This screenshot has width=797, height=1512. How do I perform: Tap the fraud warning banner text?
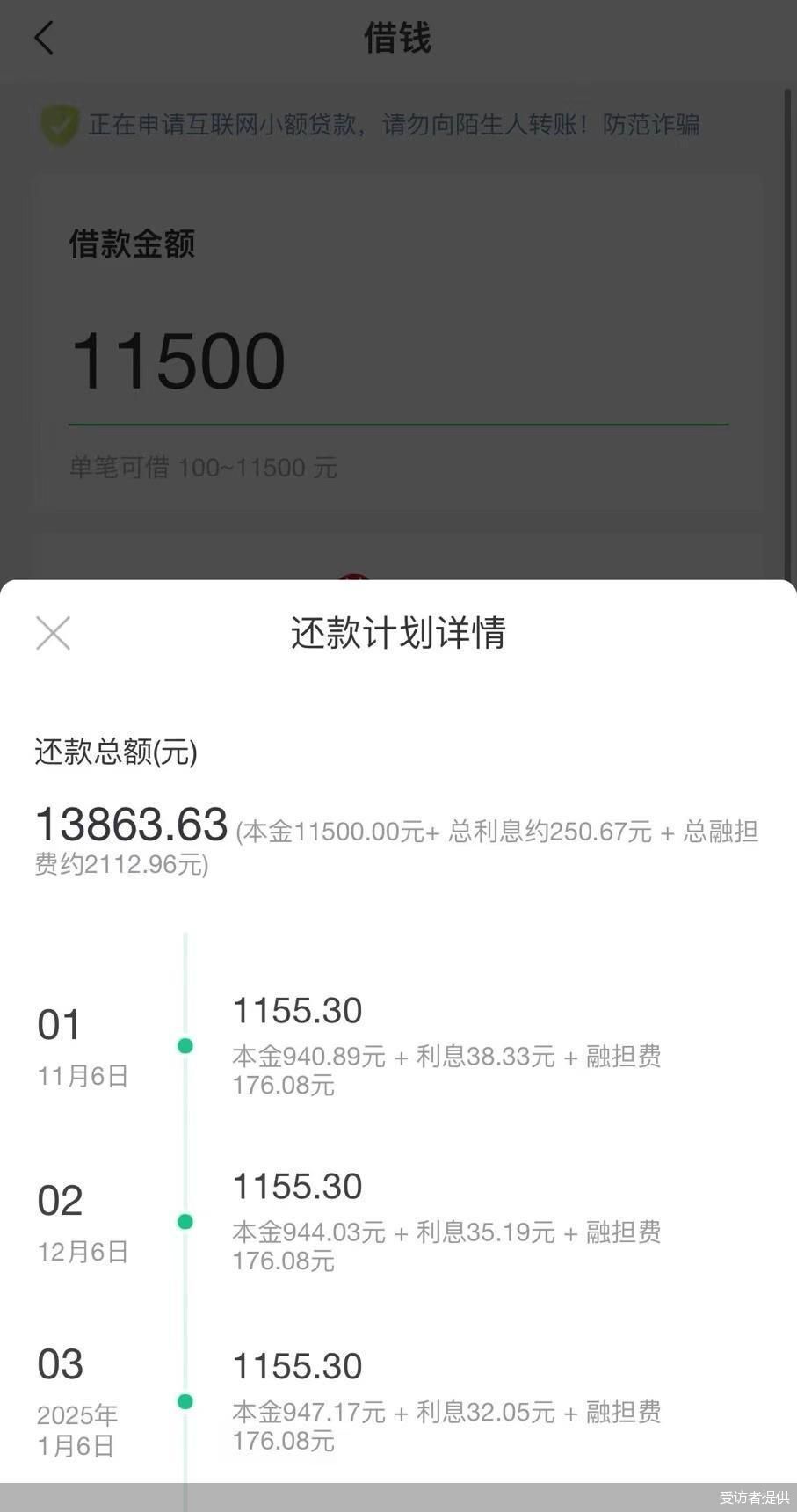(393, 125)
